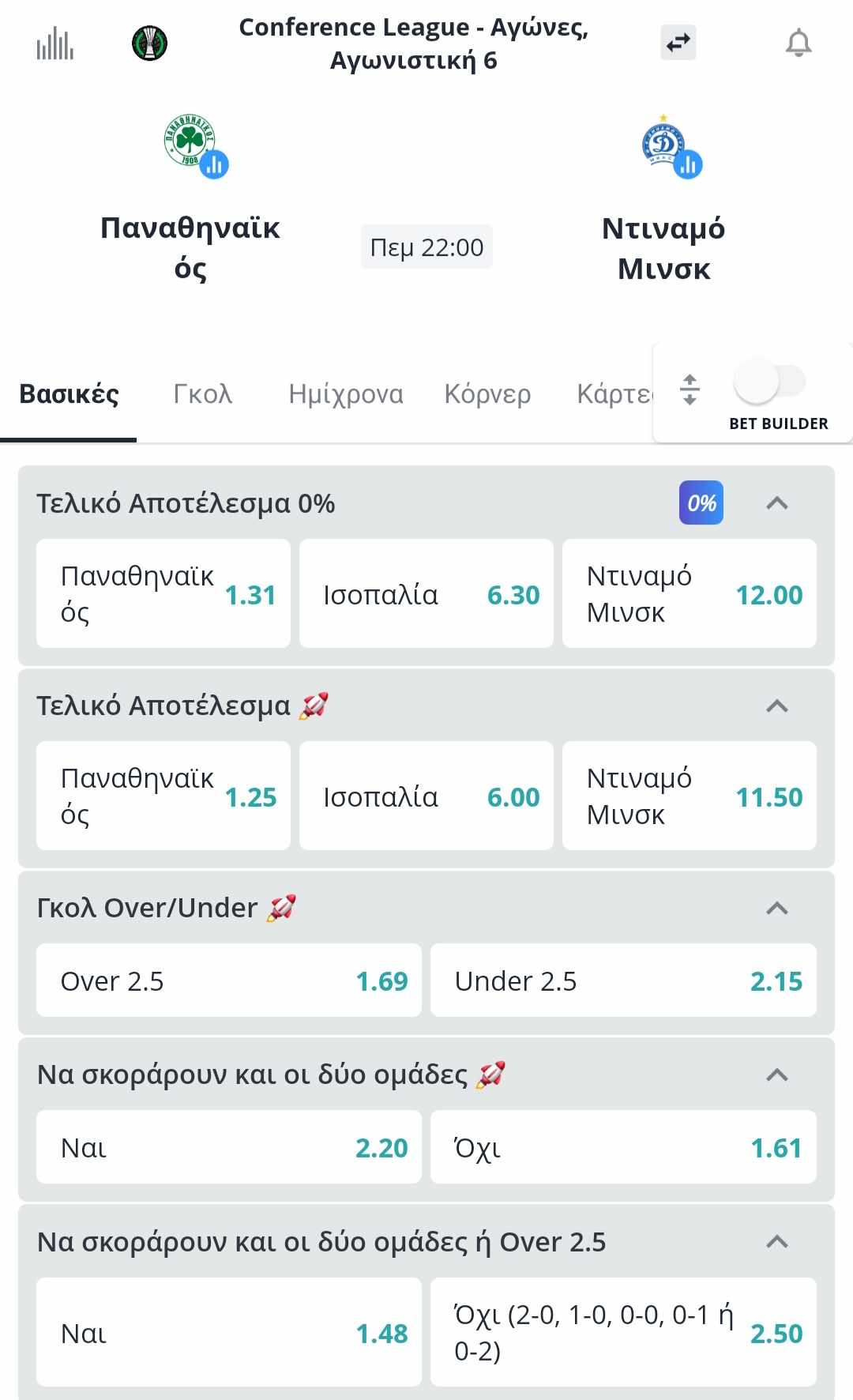The image size is (853, 1400).
Task: Pick Ντιναμό Μινσκ at odds 12.00
Action: (x=689, y=593)
